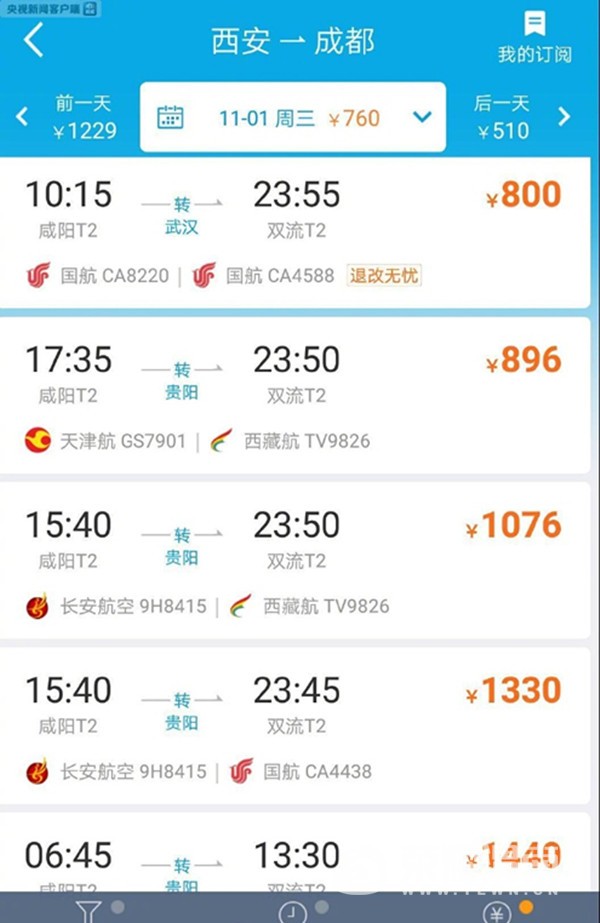
Task: Expand the 11-01 周三 date picker
Action: coord(295,118)
